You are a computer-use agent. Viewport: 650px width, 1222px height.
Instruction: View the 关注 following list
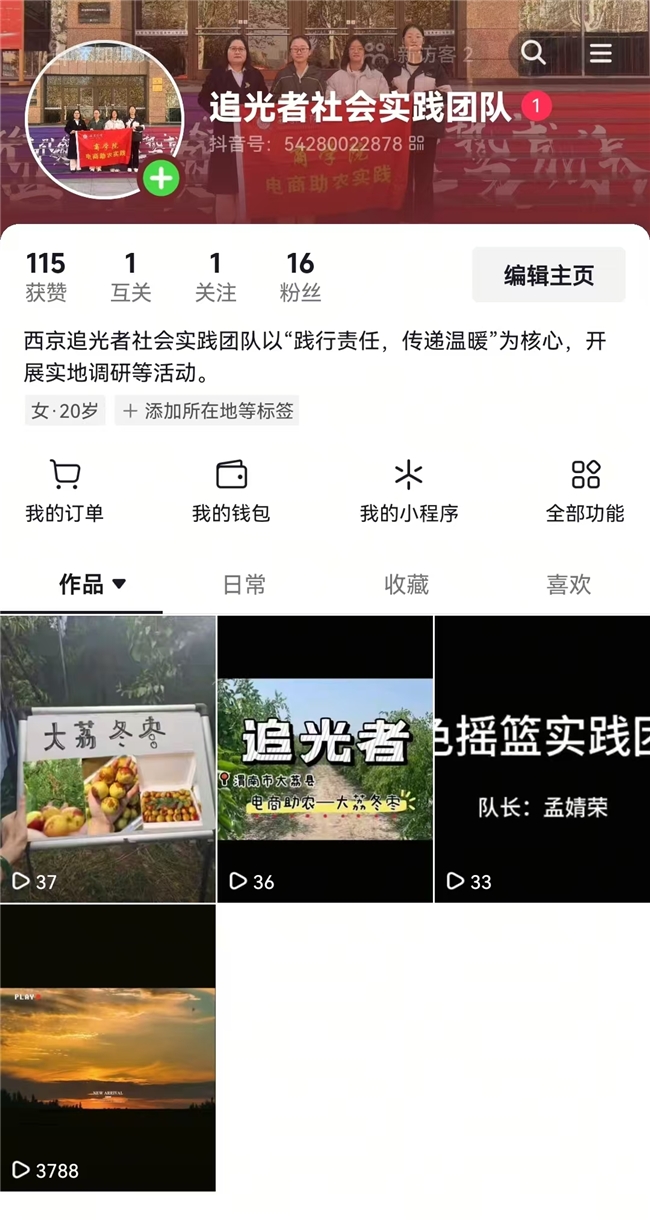pos(215,276)
